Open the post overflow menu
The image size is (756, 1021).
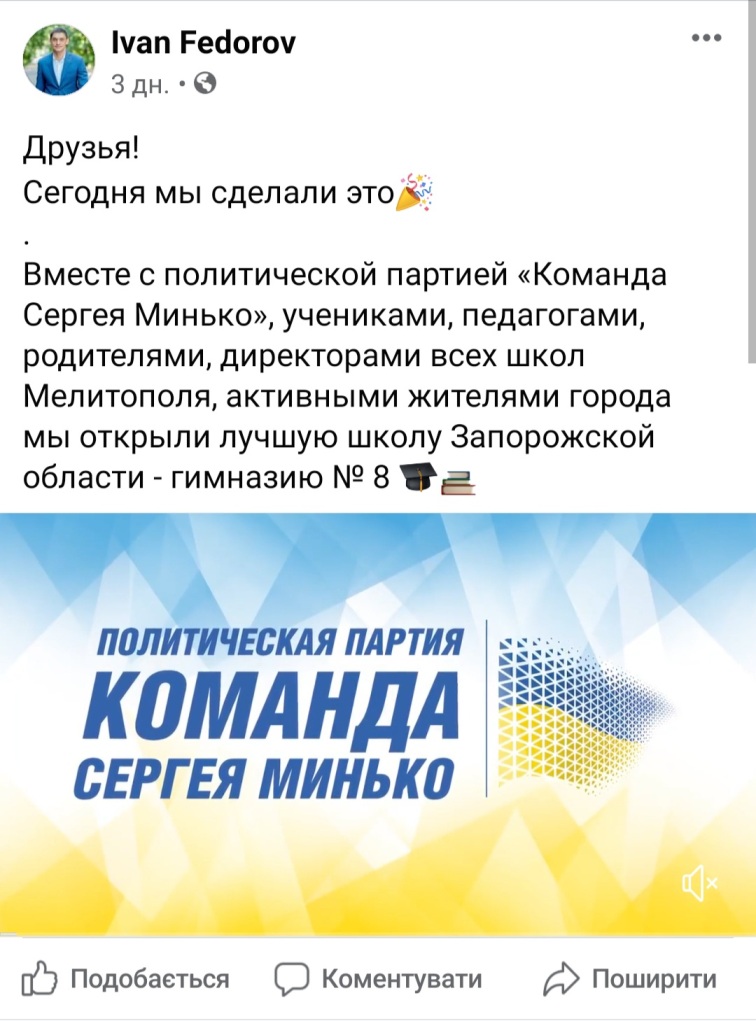706,37
